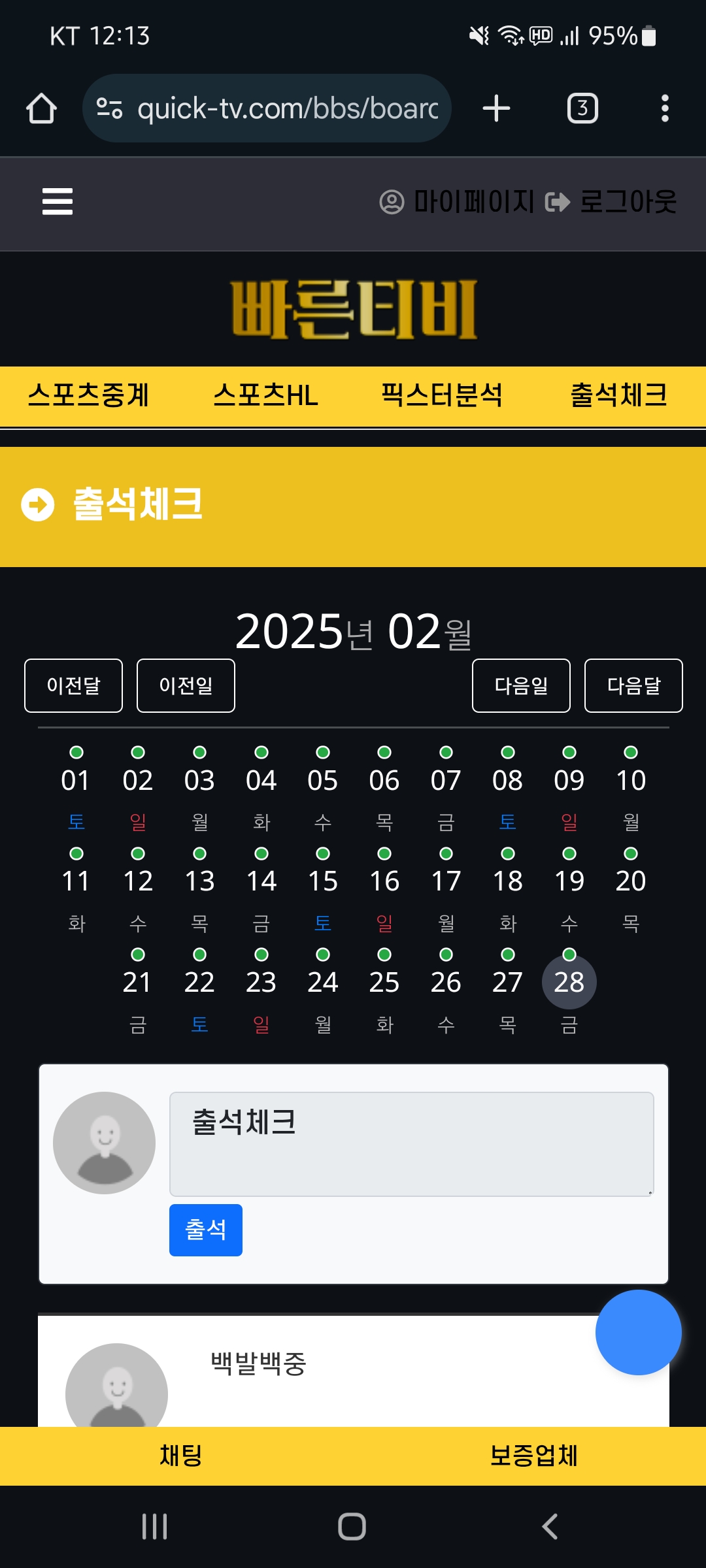The image size is (706, 1568).
Task: Go to the previous day with 이전일
Action: click(186, 686)
